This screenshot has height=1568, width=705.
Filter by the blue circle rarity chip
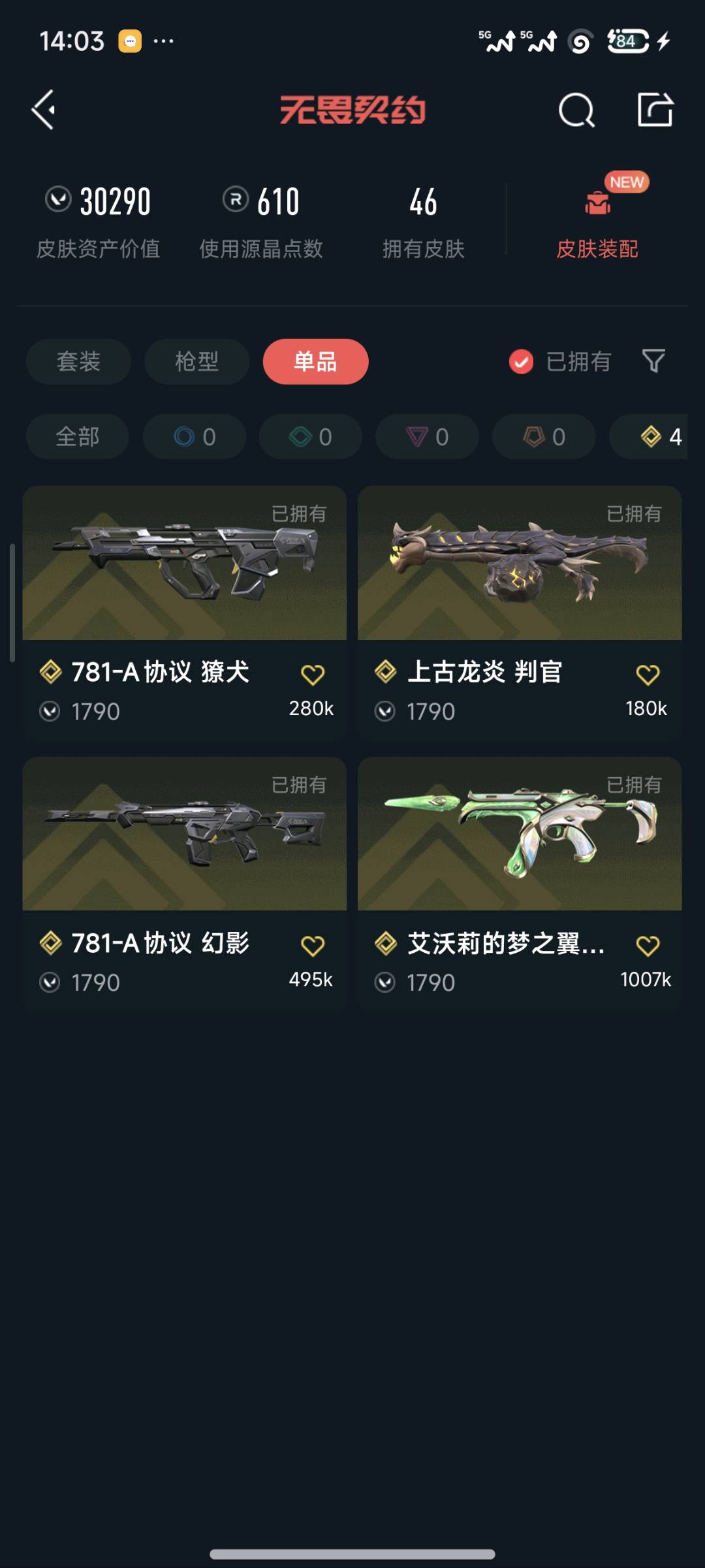195,437
